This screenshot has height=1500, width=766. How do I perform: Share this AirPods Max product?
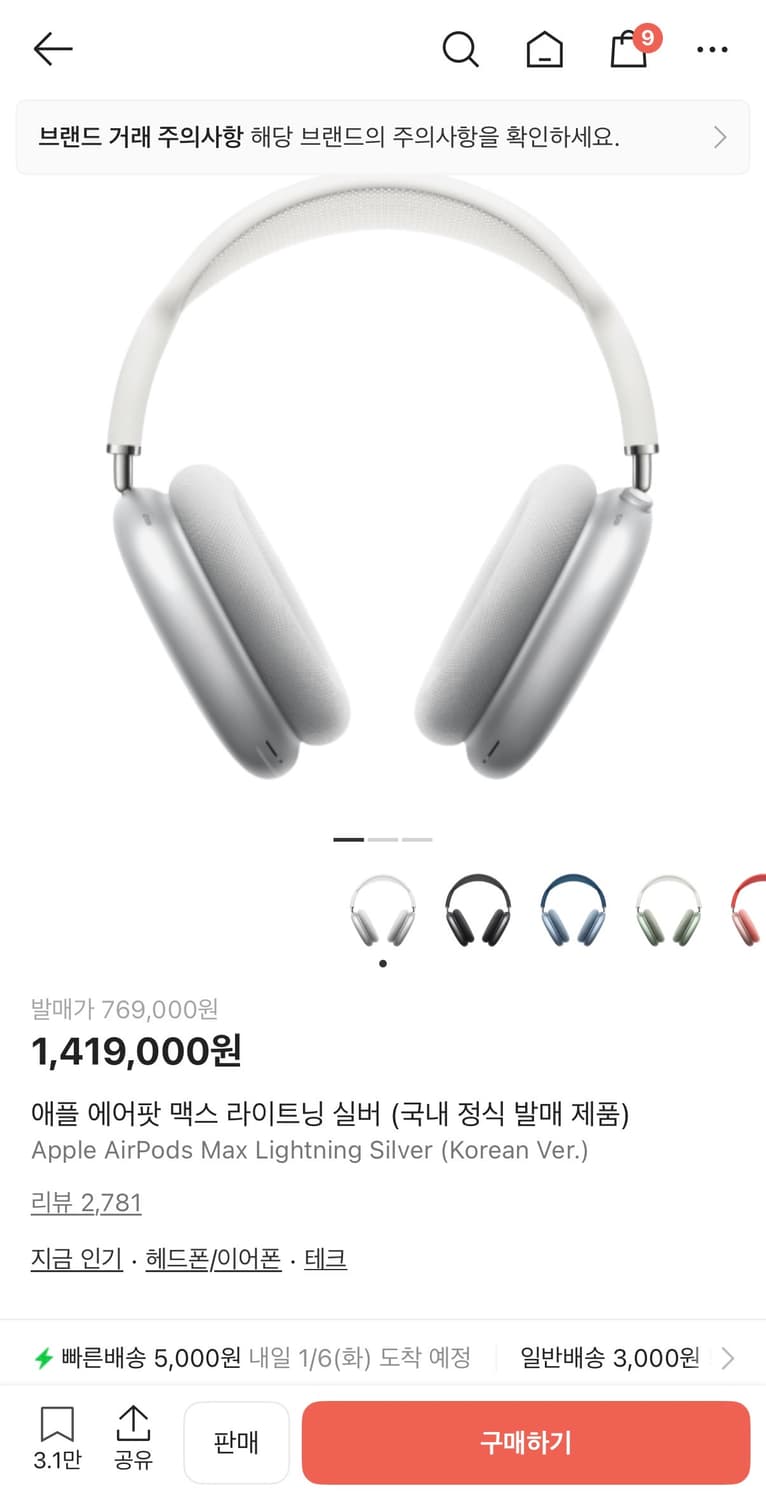[133, 1441]
